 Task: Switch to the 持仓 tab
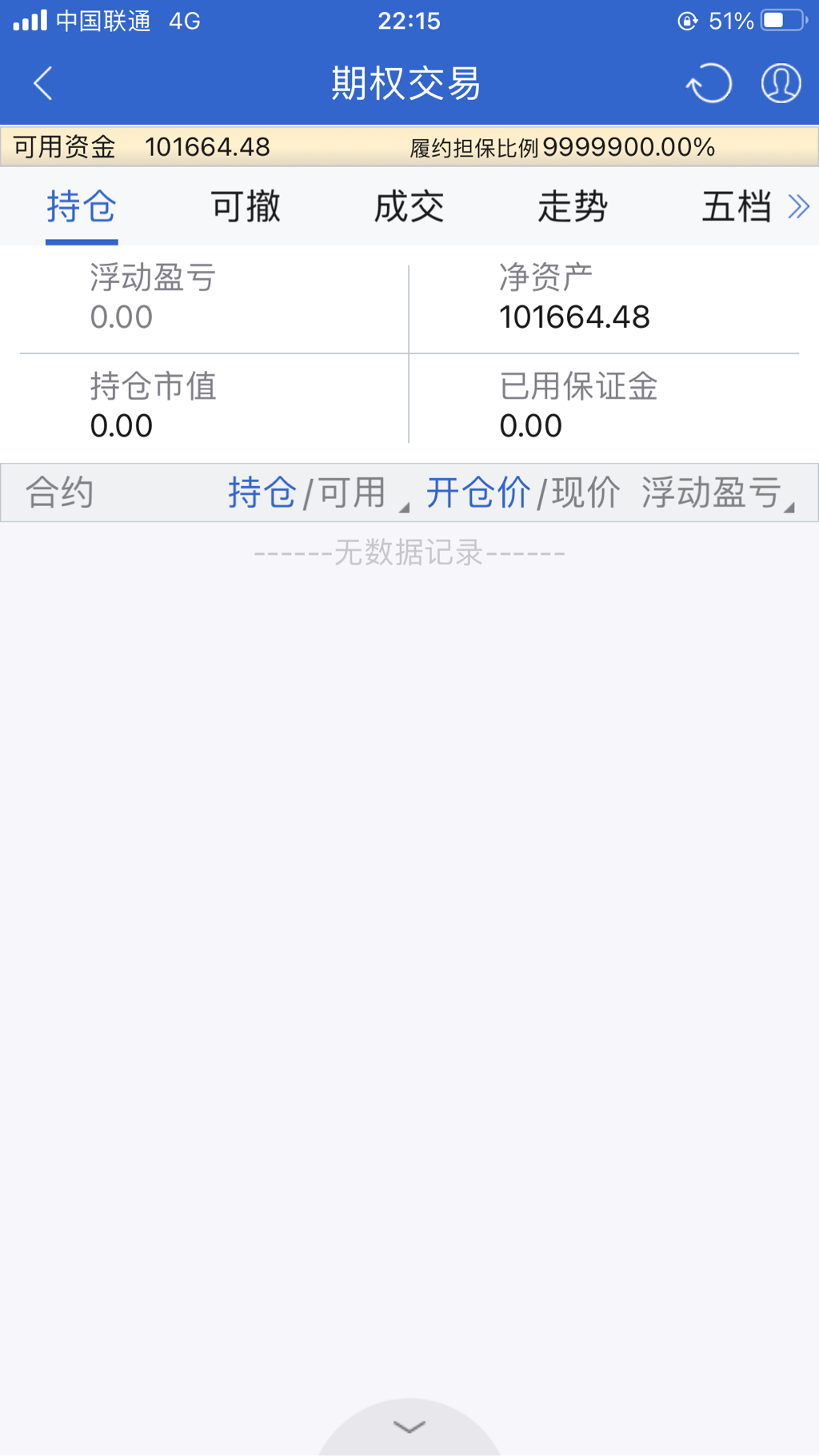click(x=82, y=207)
